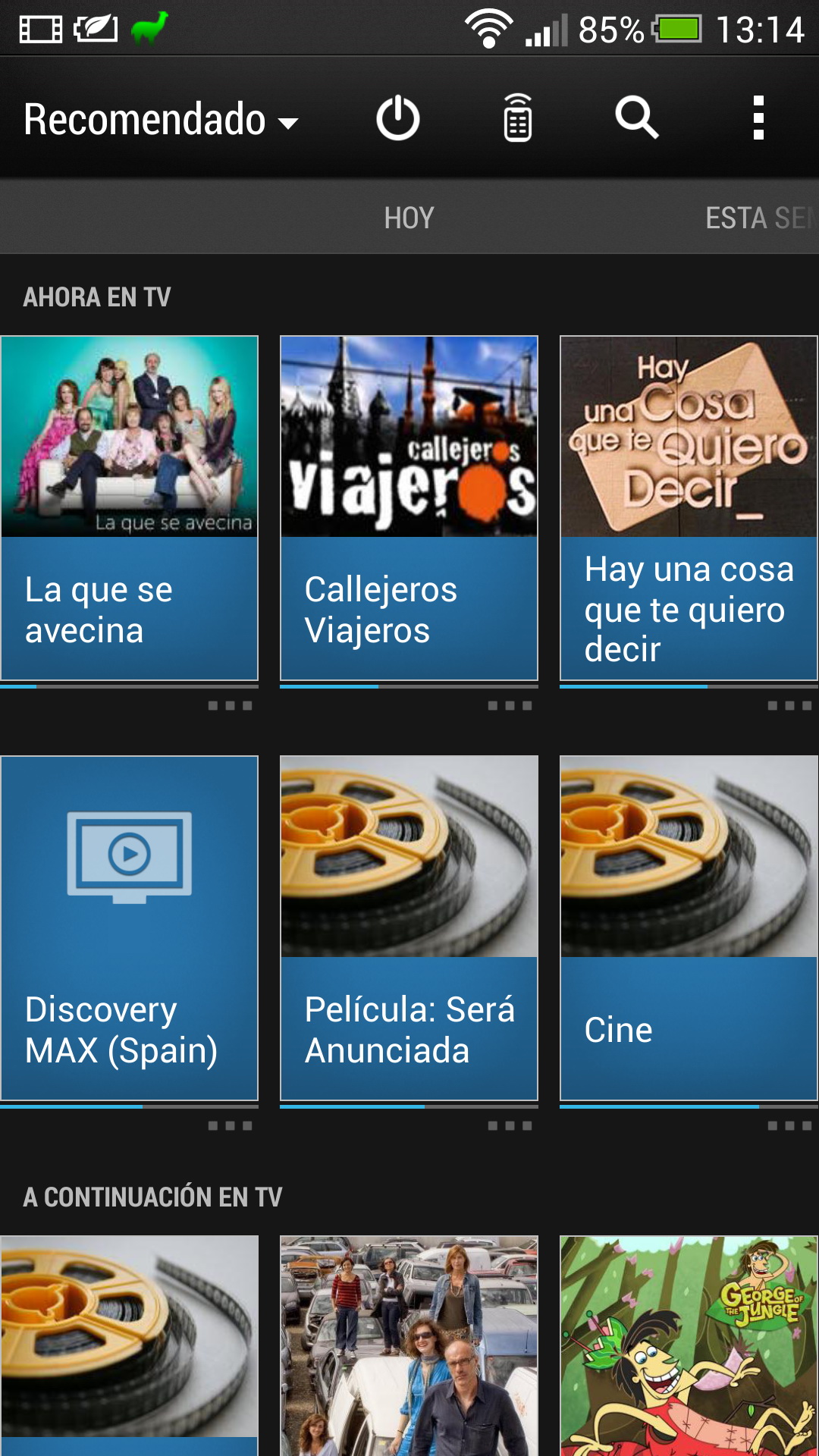Select the Cine tile
Screen dimensions: 819x1456
pos(689,927)
